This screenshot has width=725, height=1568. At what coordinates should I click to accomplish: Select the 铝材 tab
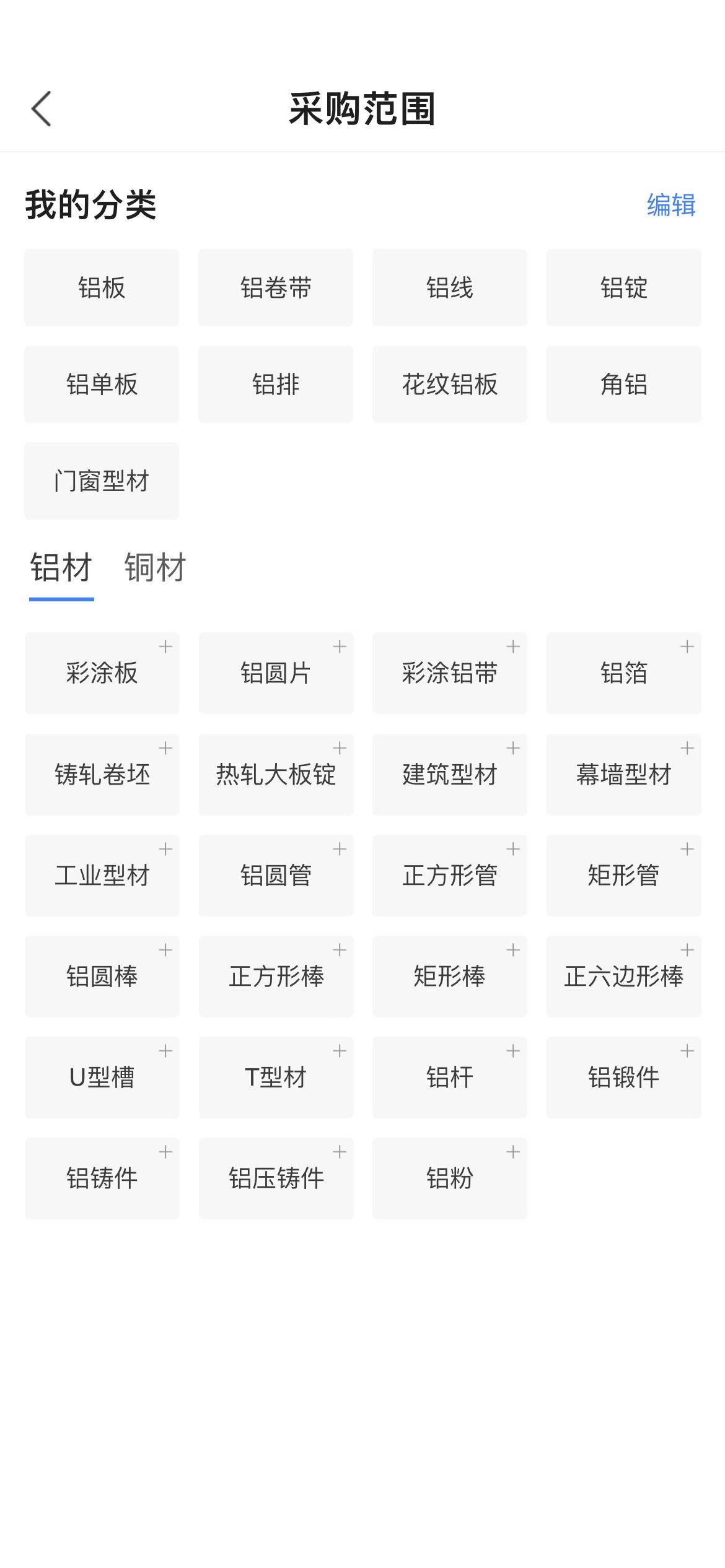click(61, 567)
